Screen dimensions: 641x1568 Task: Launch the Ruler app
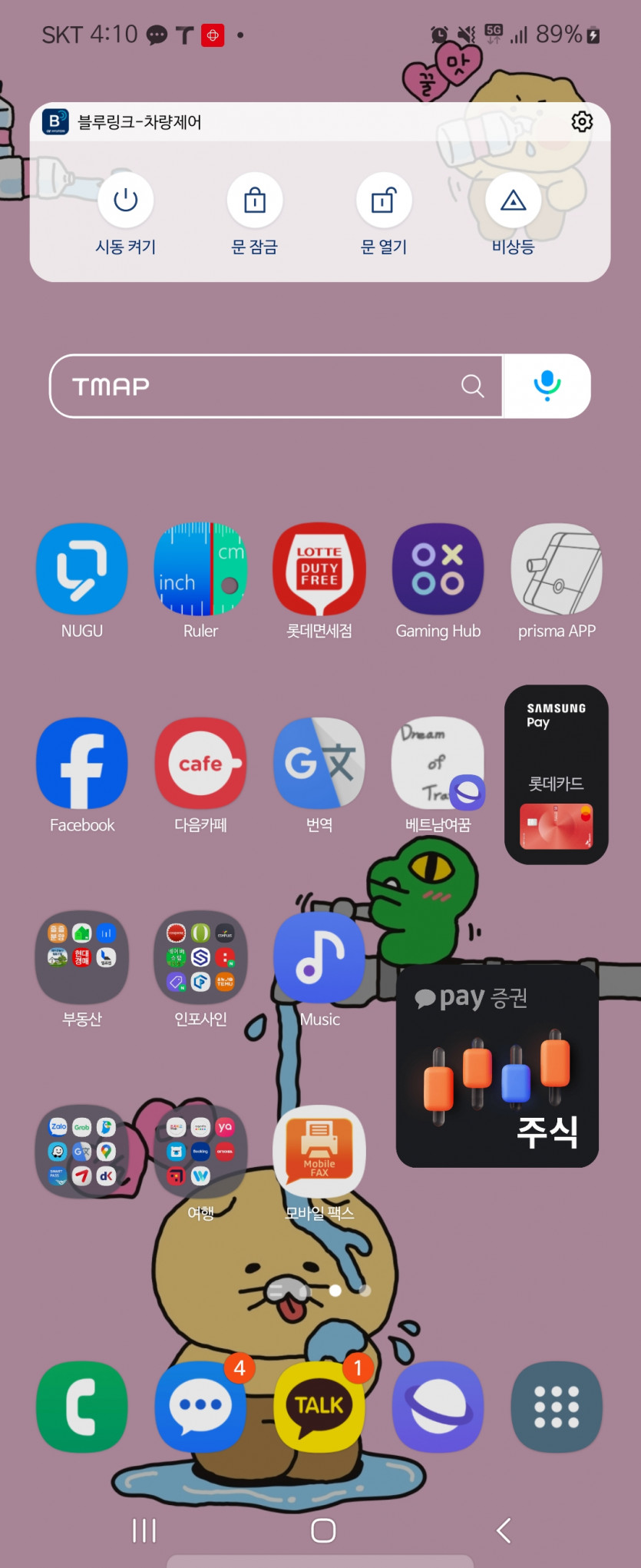click(200, 569)
